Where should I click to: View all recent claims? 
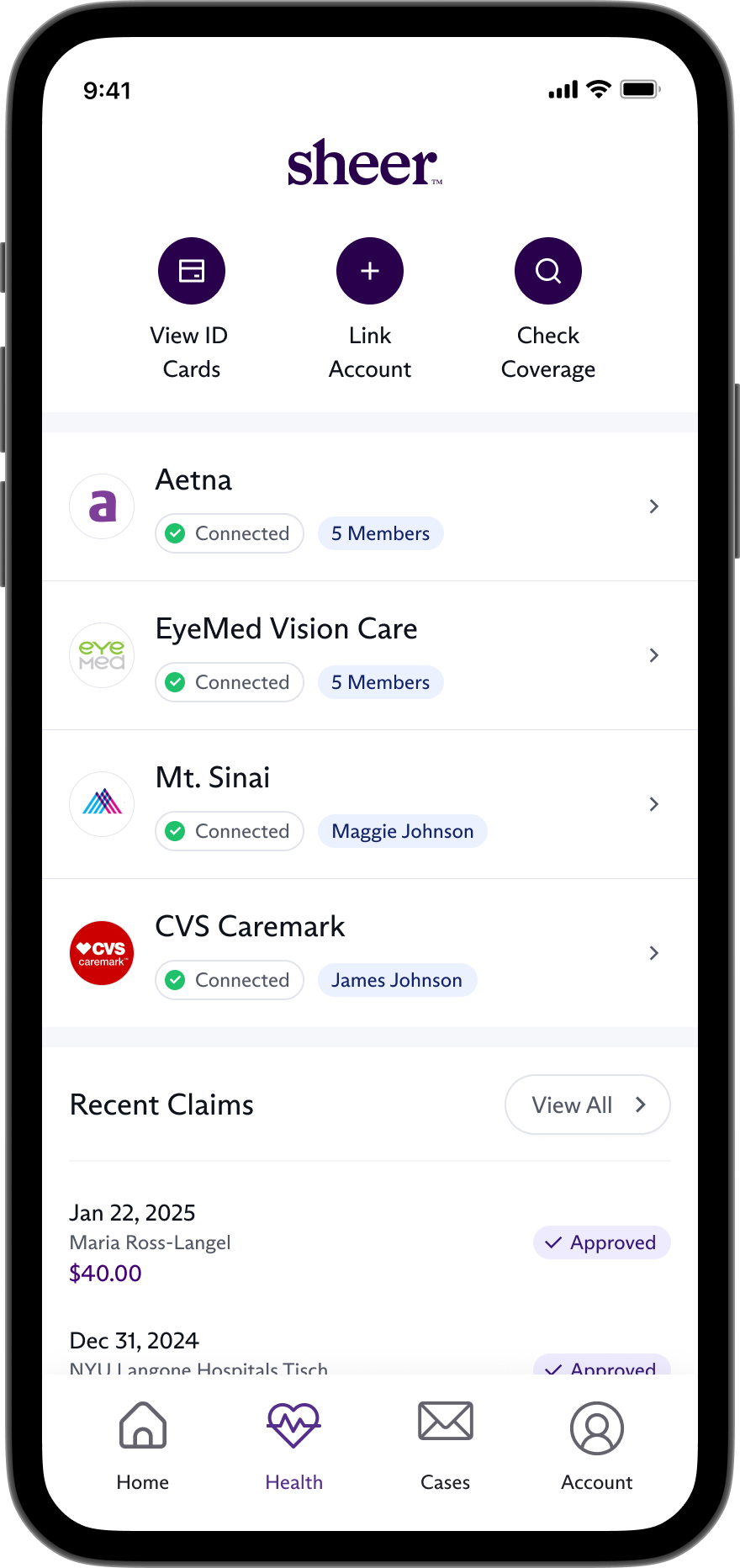[587, 1104]
